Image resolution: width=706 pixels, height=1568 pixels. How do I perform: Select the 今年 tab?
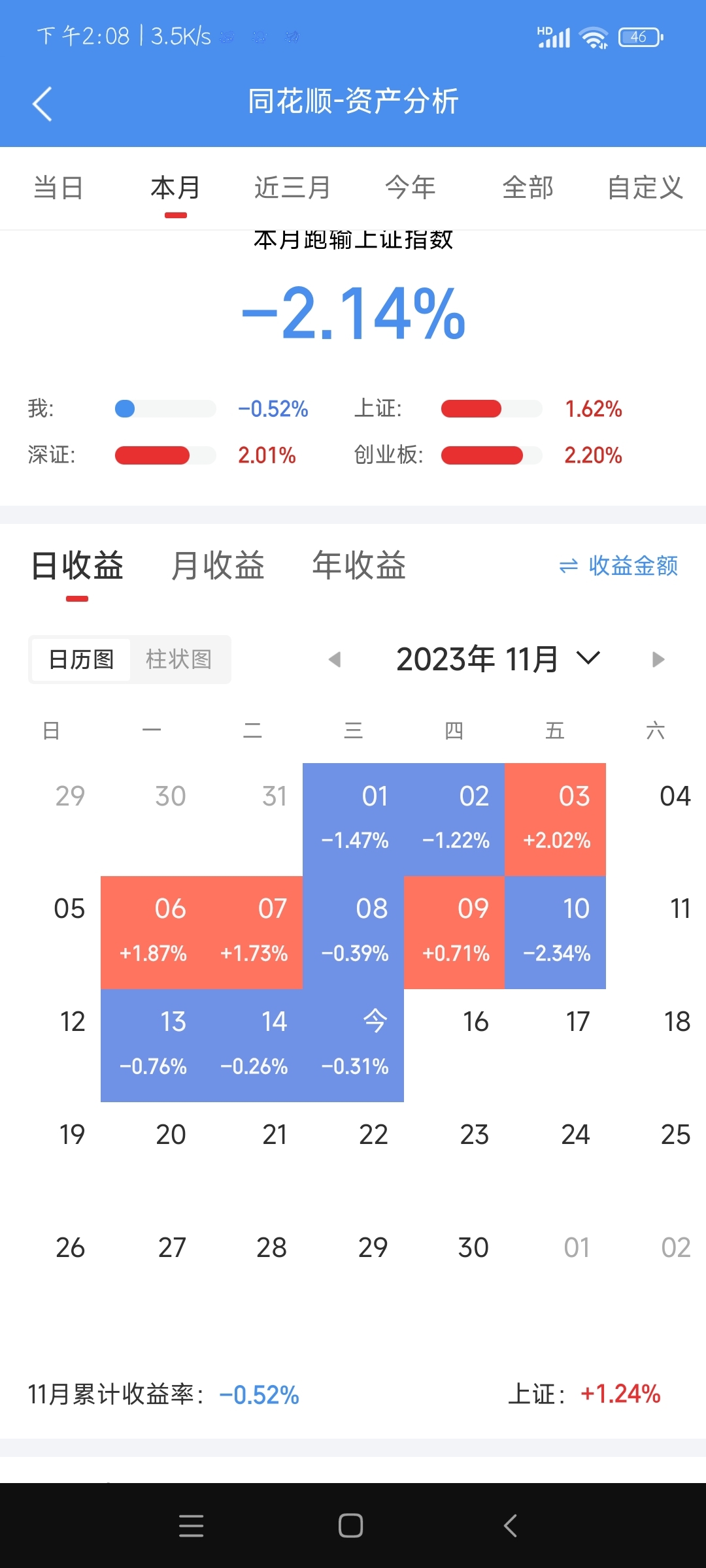(411, 188)
